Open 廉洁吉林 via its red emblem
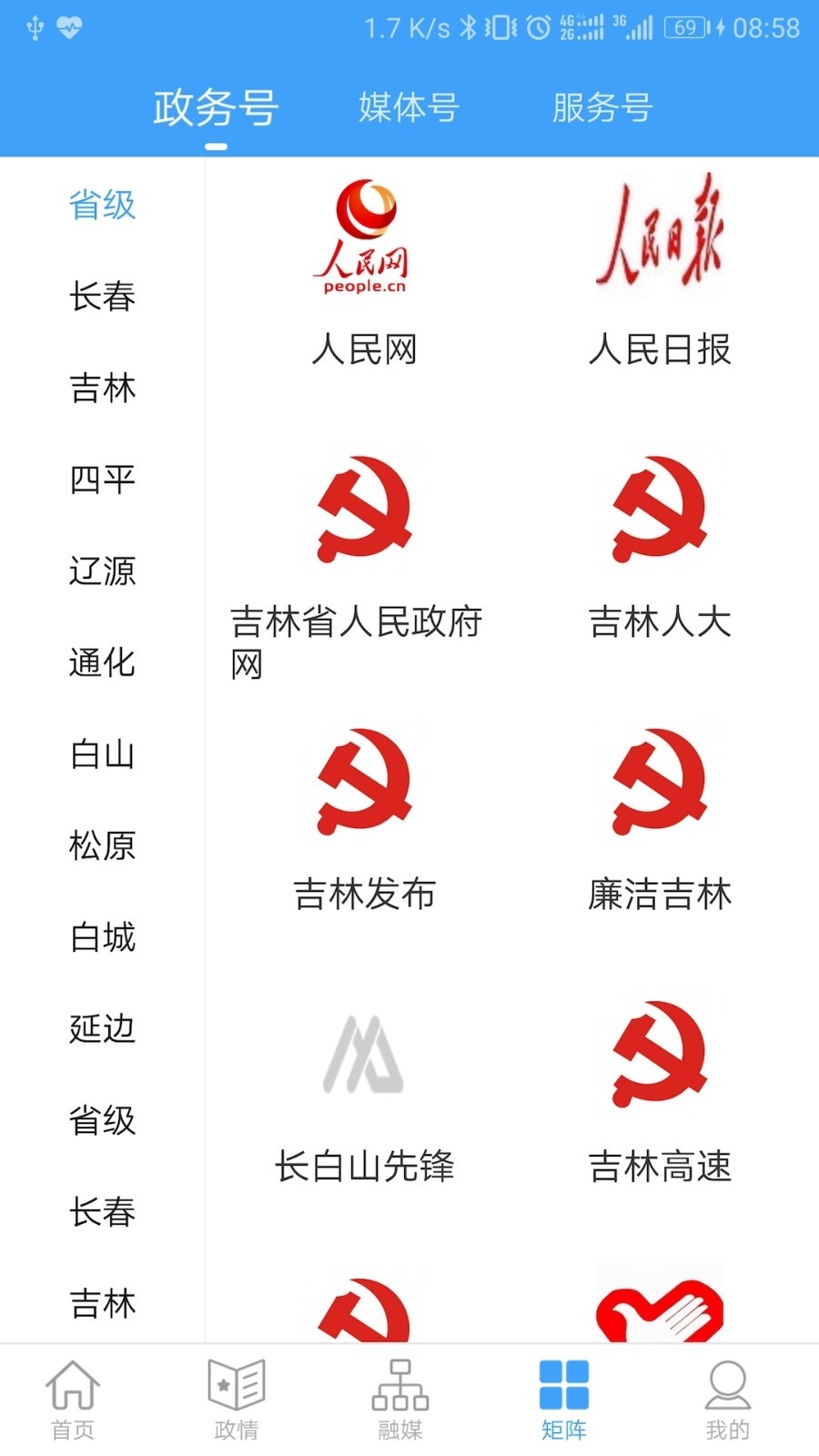The image size is (819, 1456). [660, 783]
